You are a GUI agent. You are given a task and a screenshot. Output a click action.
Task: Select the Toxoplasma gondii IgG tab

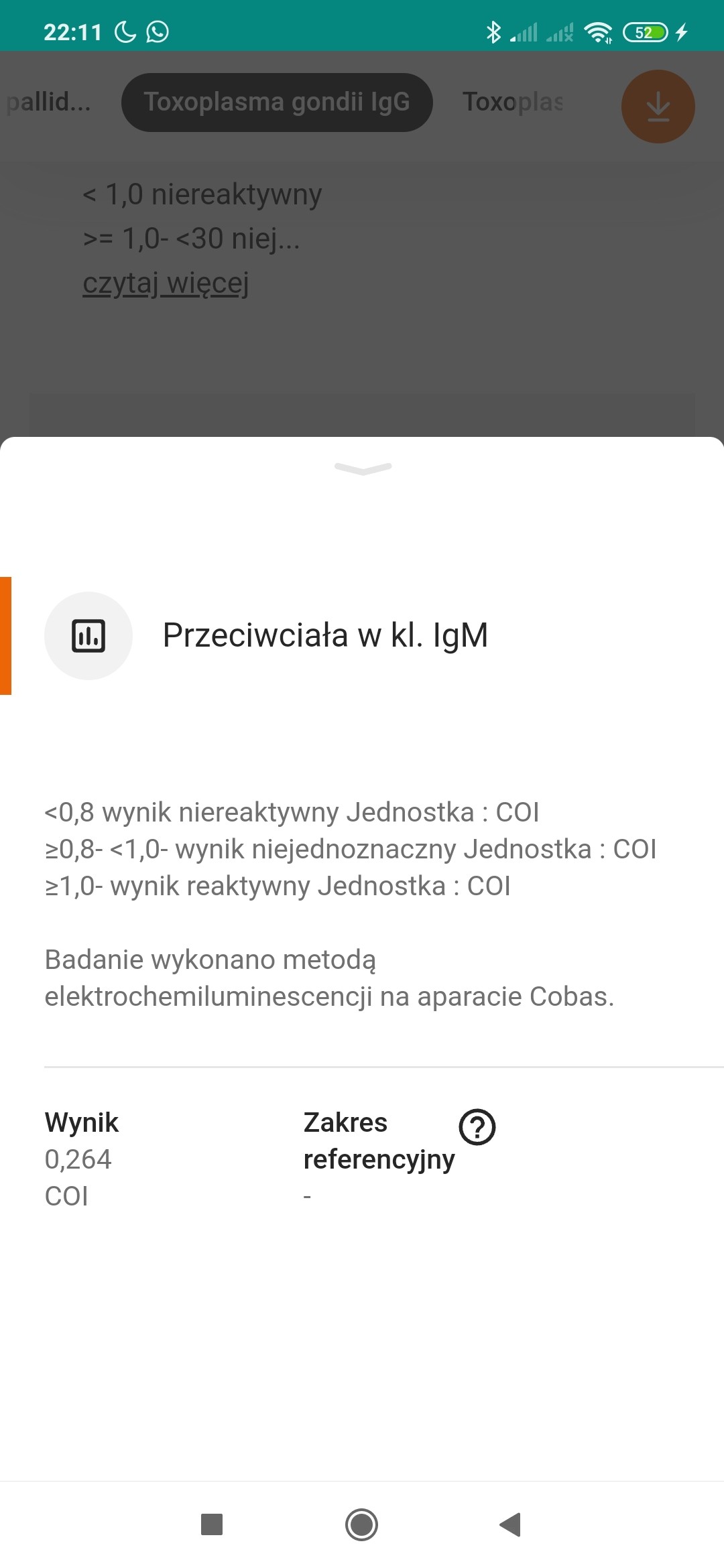(277, 103)
